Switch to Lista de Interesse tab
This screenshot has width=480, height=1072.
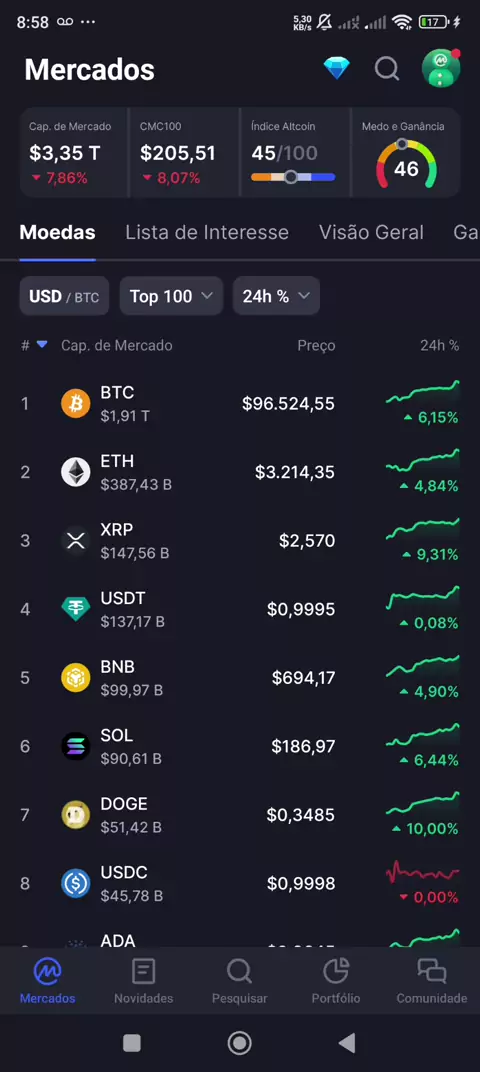206,232
